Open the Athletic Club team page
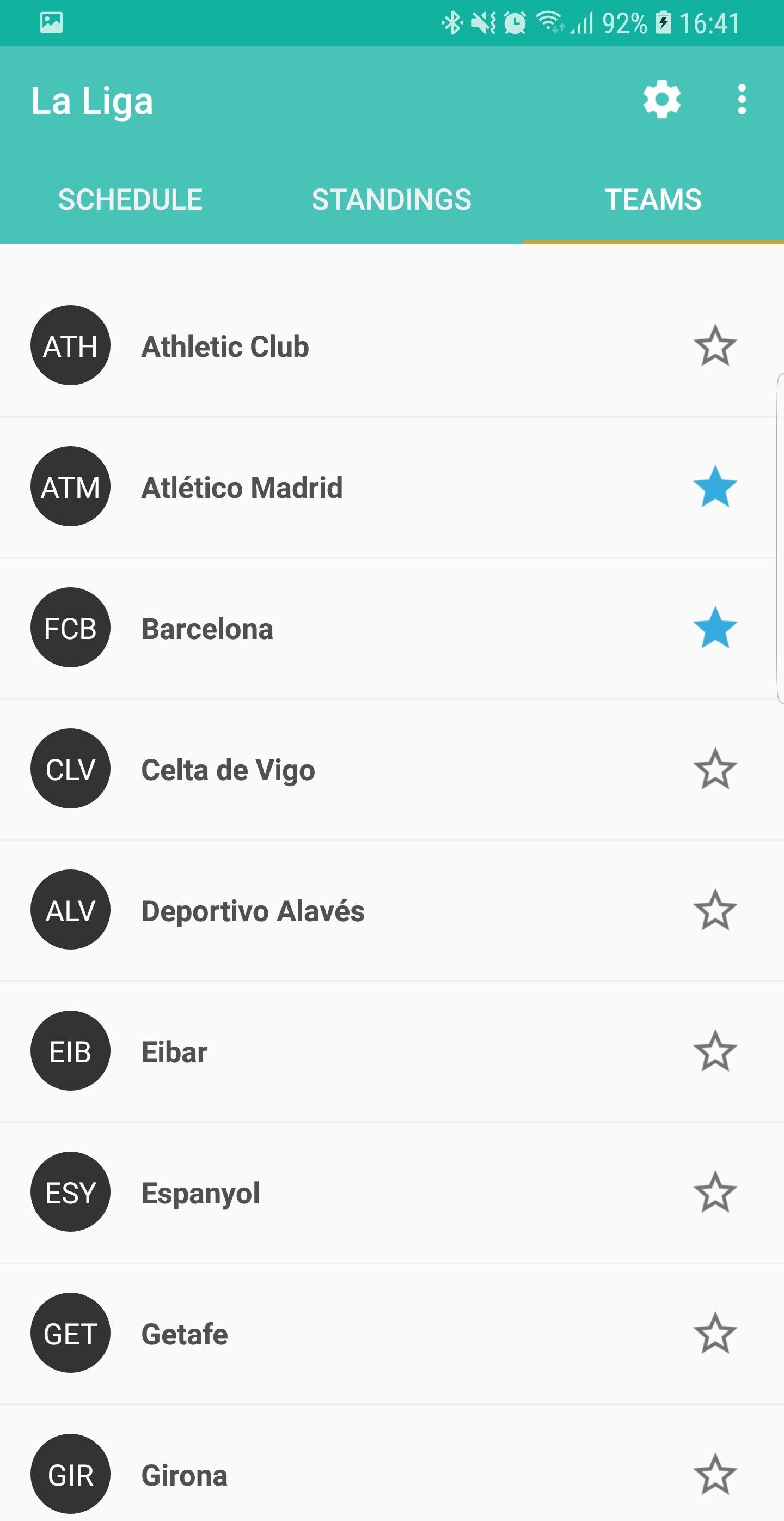The image size is (784, 1521). pos(225,346)
